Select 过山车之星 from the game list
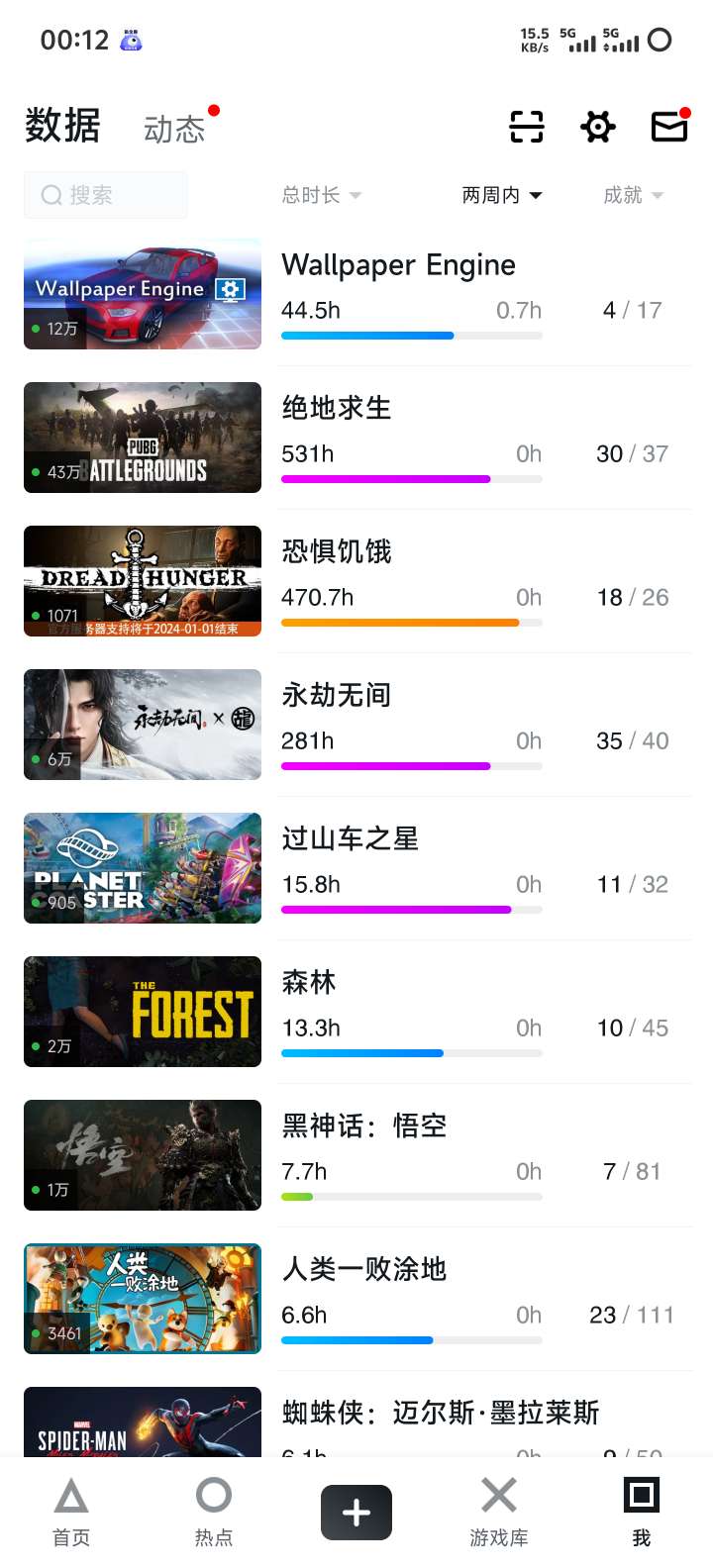713x1568 pixels. point(350,838)
